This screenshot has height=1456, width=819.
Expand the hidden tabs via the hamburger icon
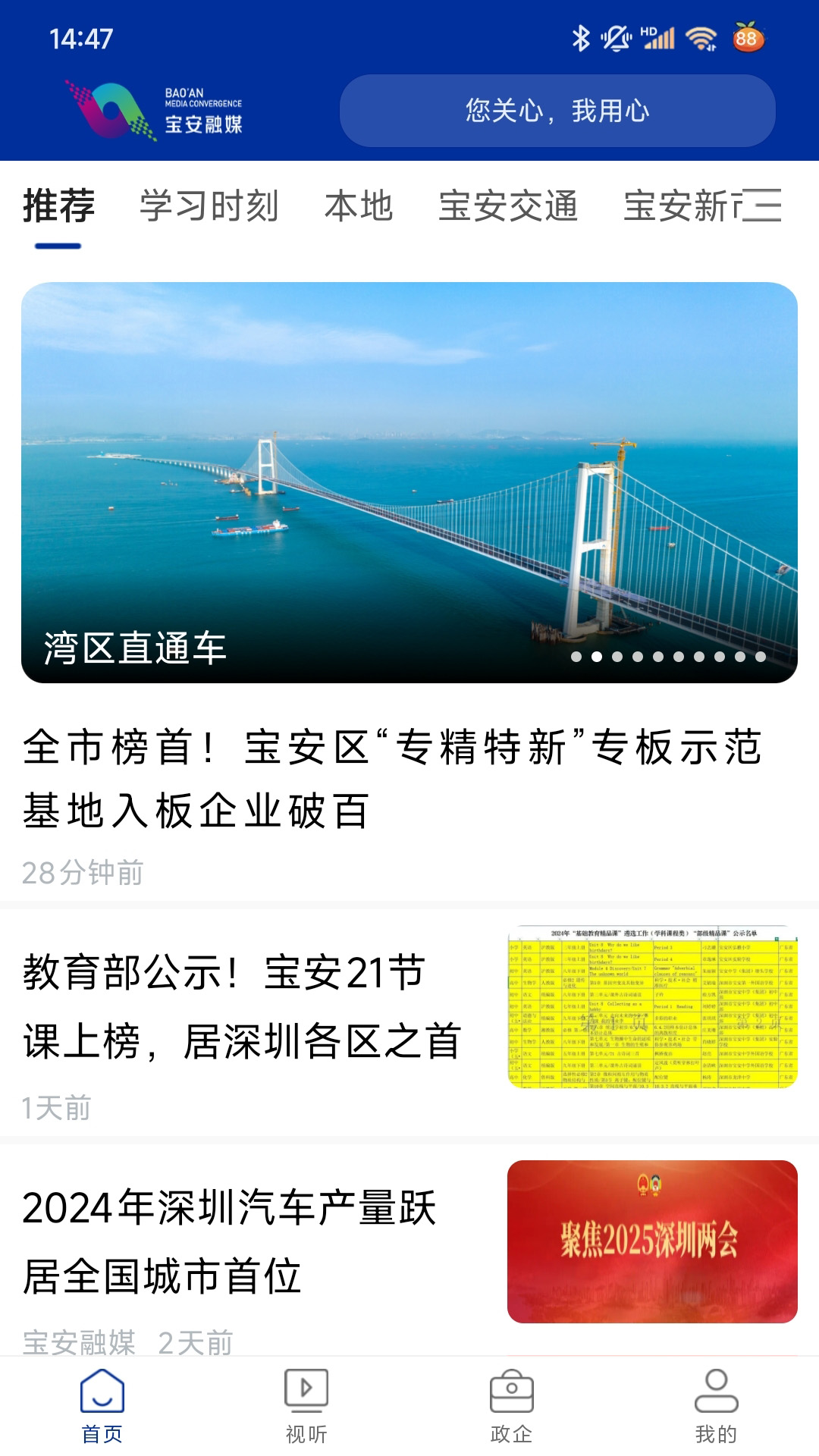761,206
